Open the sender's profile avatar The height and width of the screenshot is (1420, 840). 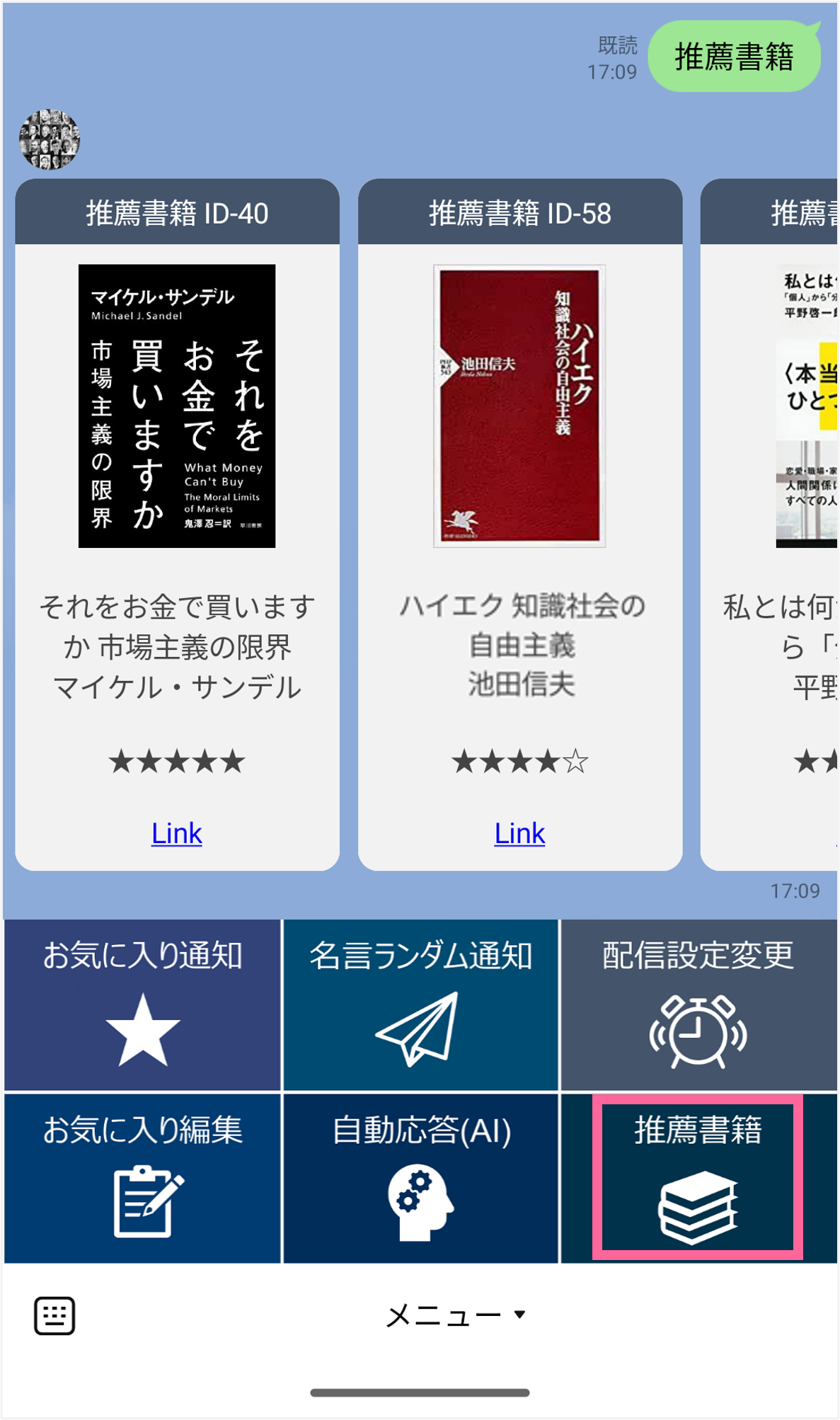49,139
